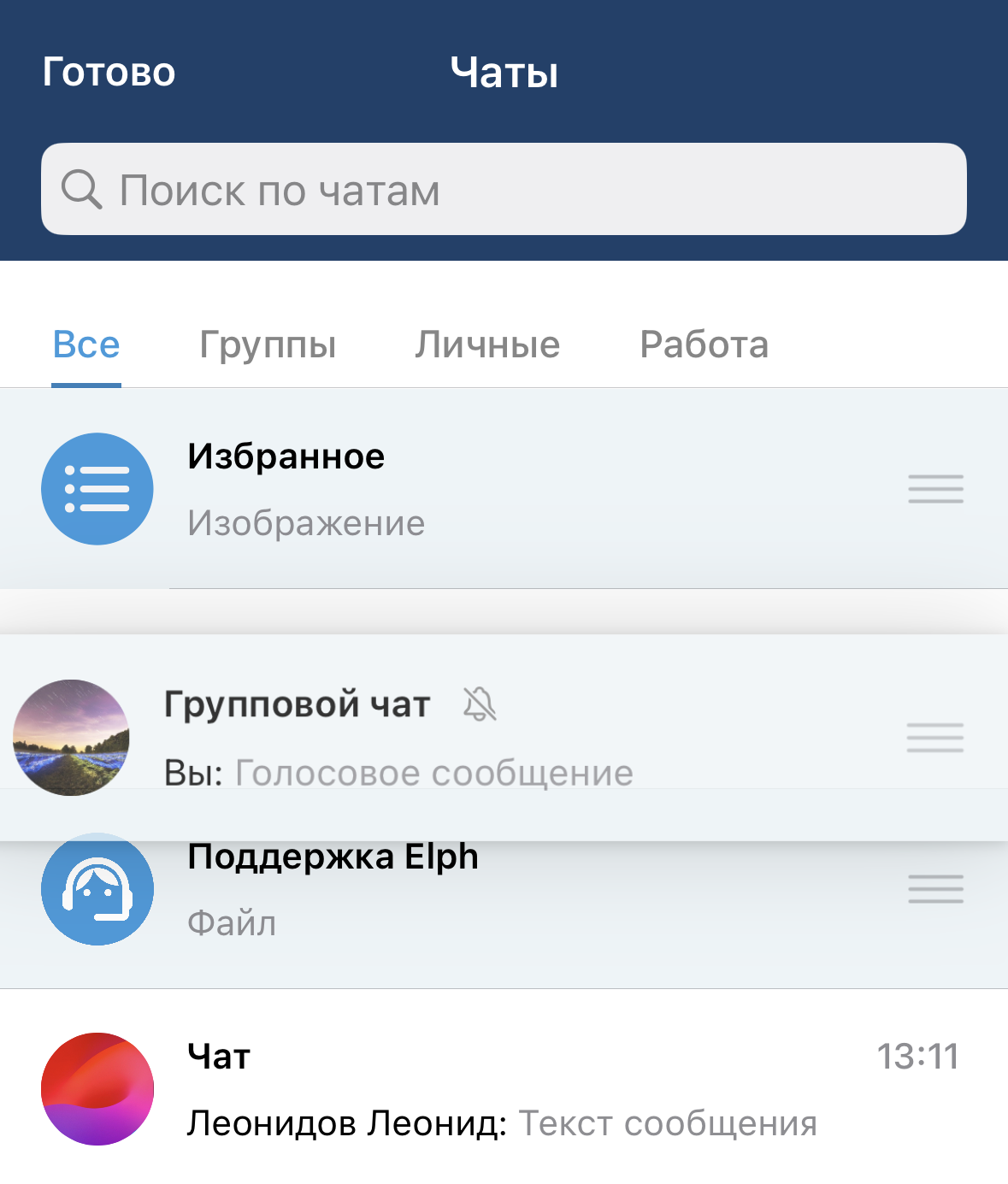Tap the reorder handle for Избранное
1008x1184 pixels.
[x=935, y=489]
